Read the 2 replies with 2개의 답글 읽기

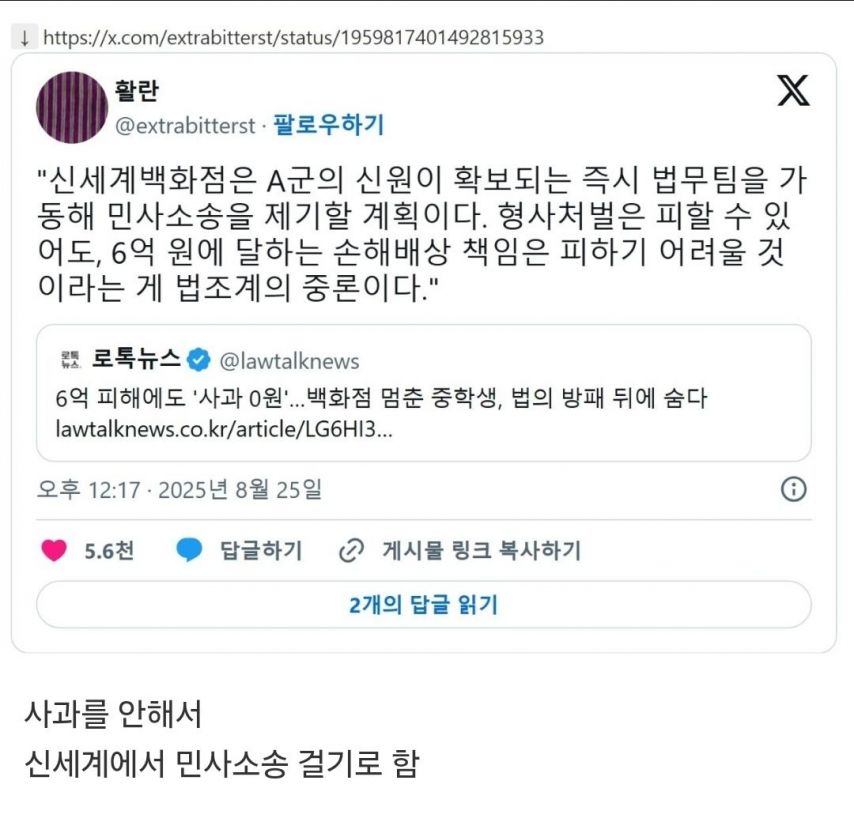(x=423, y=605)
